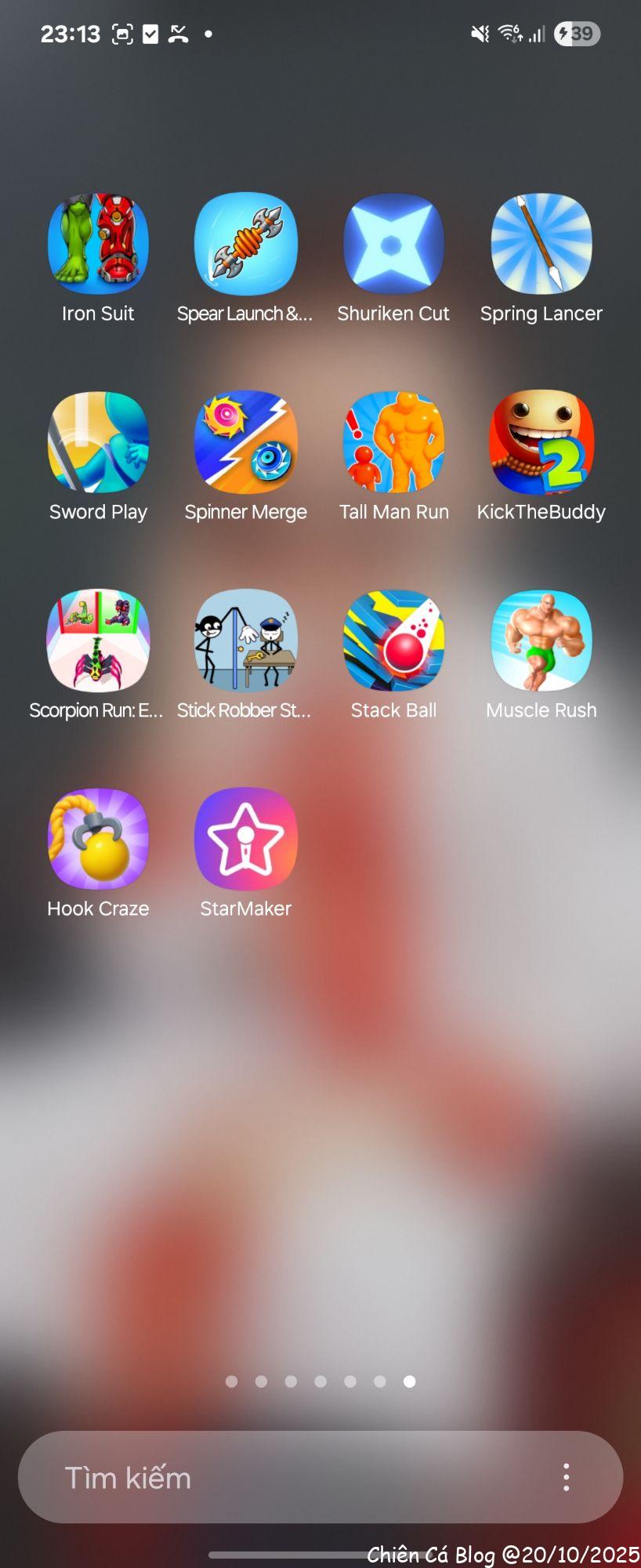Viewport: 641px width, 1568px height.
Task: Open Stack Ball
Action: (x=393, y=641)
